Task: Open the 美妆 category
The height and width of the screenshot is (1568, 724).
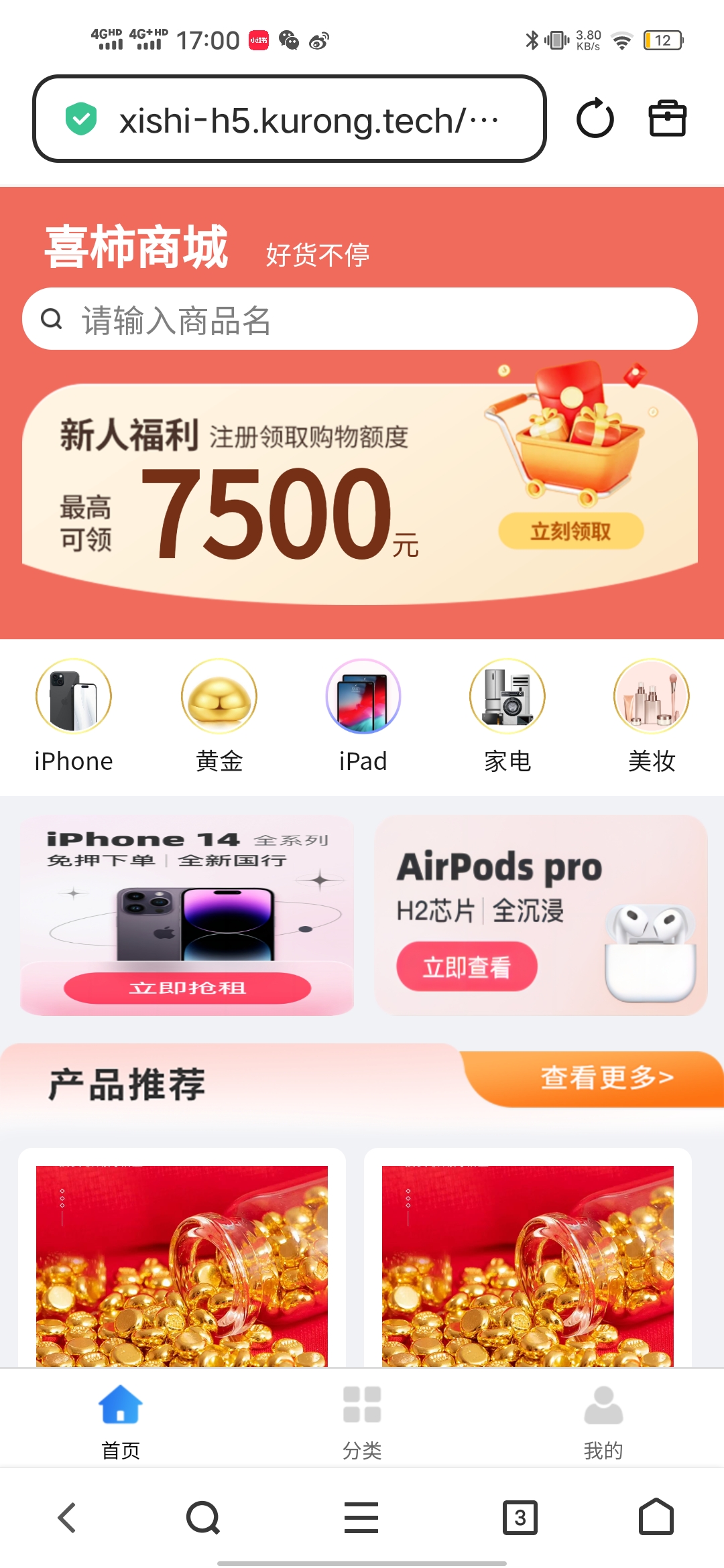Action: 652,715
